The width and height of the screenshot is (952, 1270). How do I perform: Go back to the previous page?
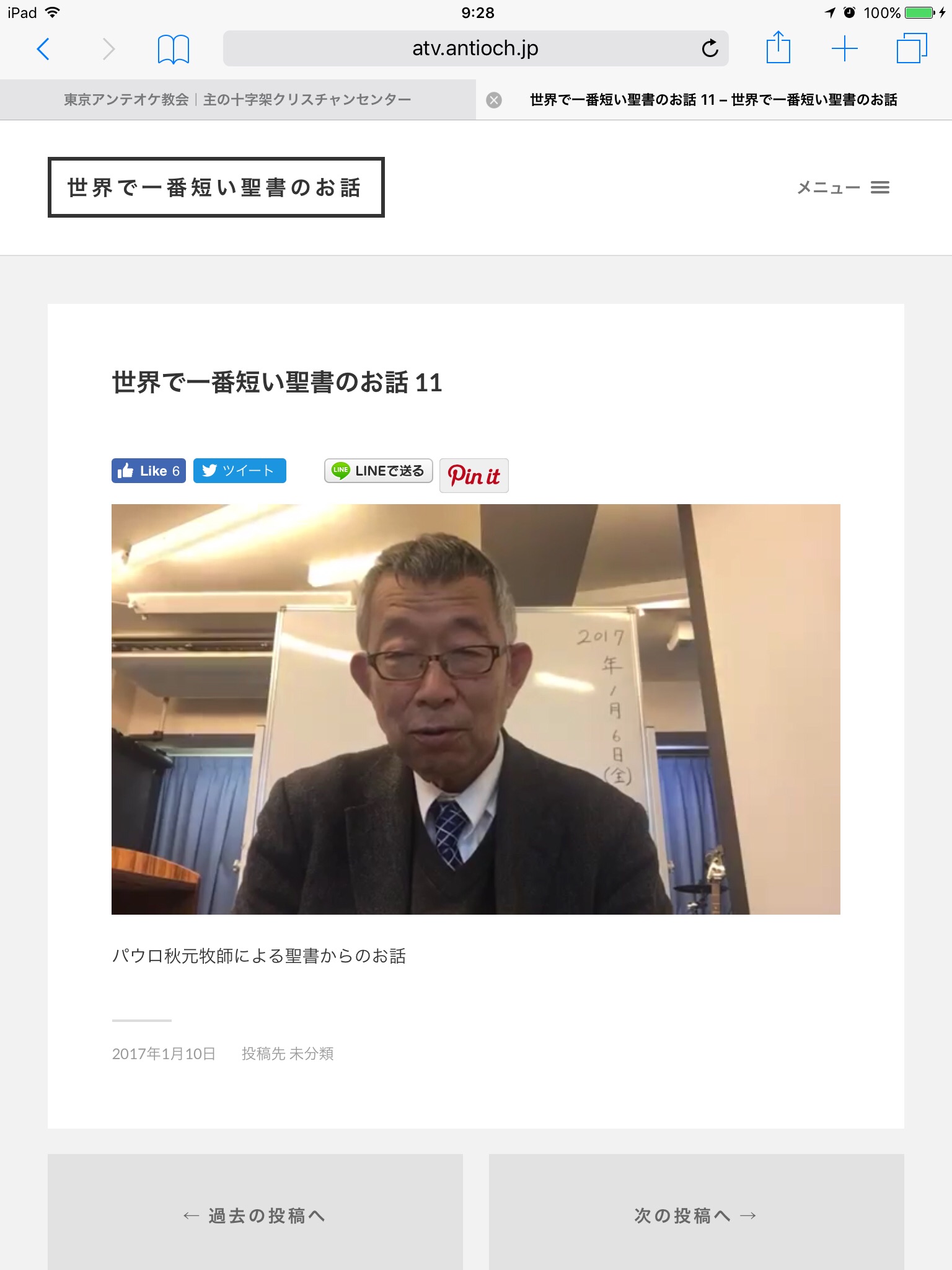pyautogui.click(x=43, y=49)
